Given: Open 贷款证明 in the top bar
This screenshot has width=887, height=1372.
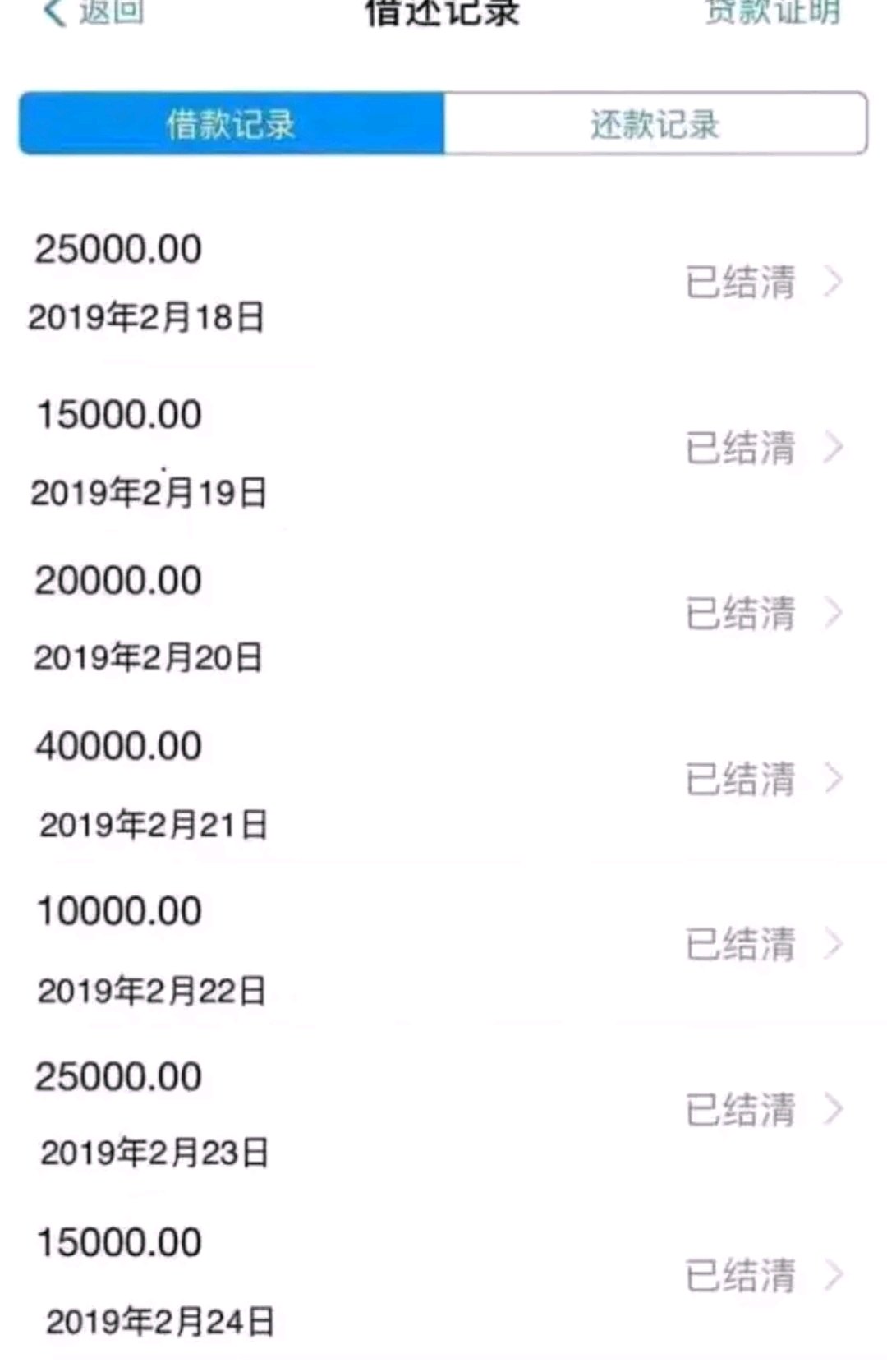Looking at the screenshot, I should [772, 12].
